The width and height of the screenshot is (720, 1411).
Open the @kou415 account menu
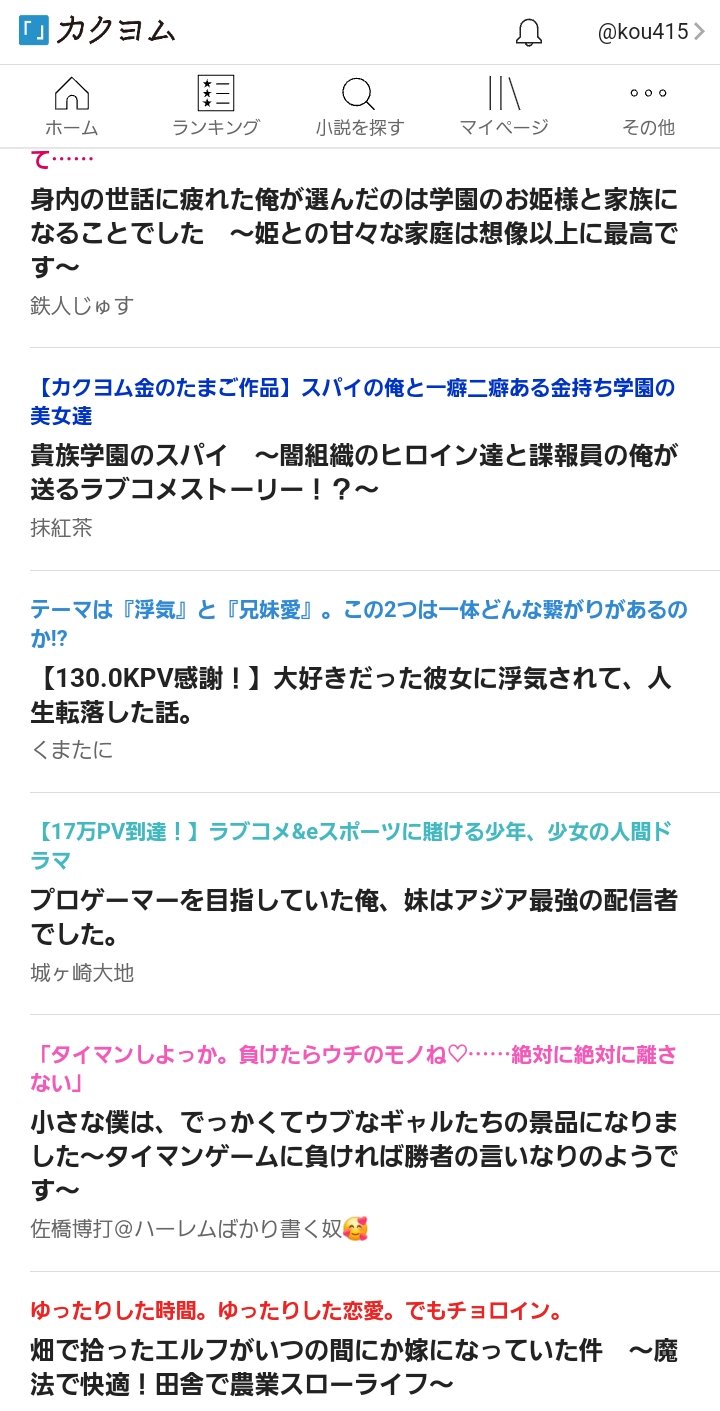coord(650,32)
